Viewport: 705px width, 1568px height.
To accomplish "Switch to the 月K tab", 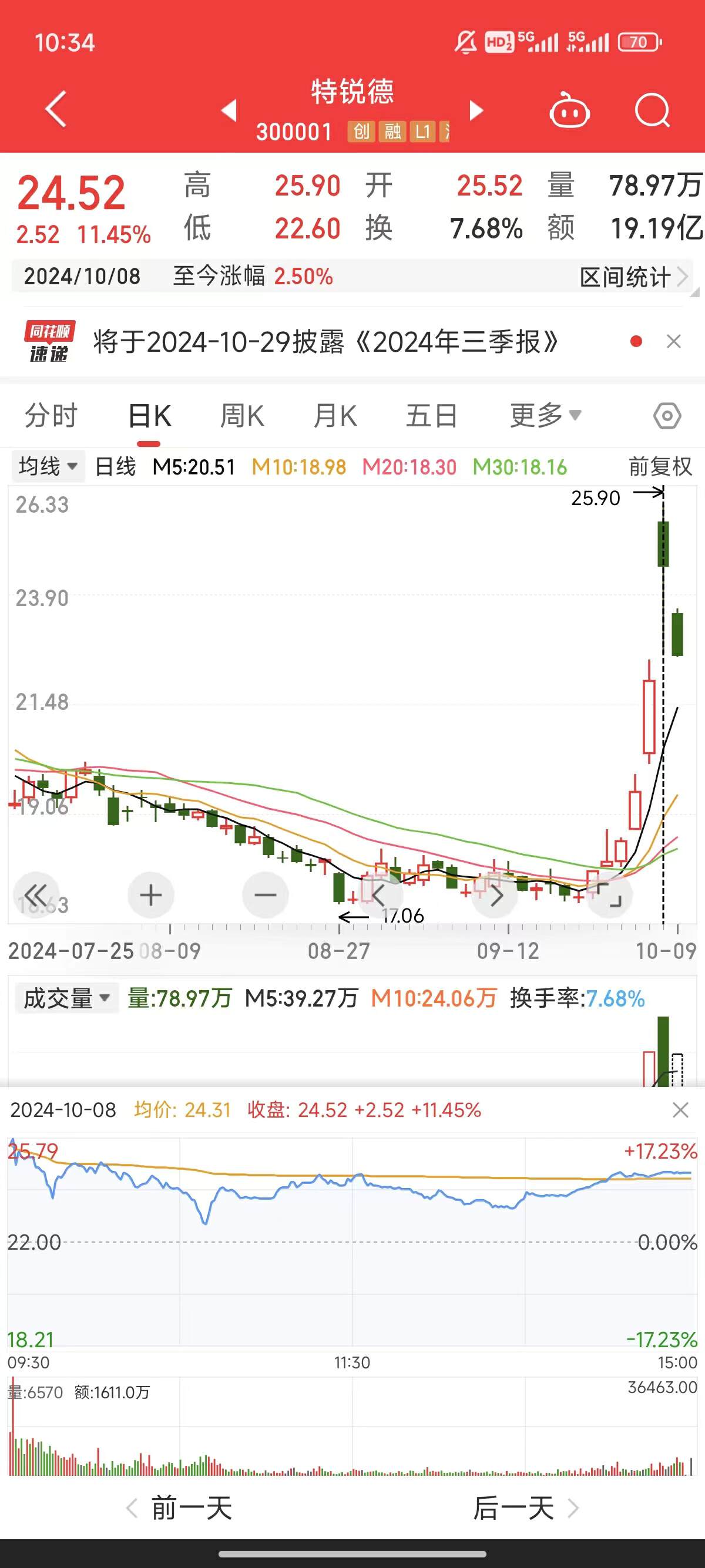I will 335,416.
